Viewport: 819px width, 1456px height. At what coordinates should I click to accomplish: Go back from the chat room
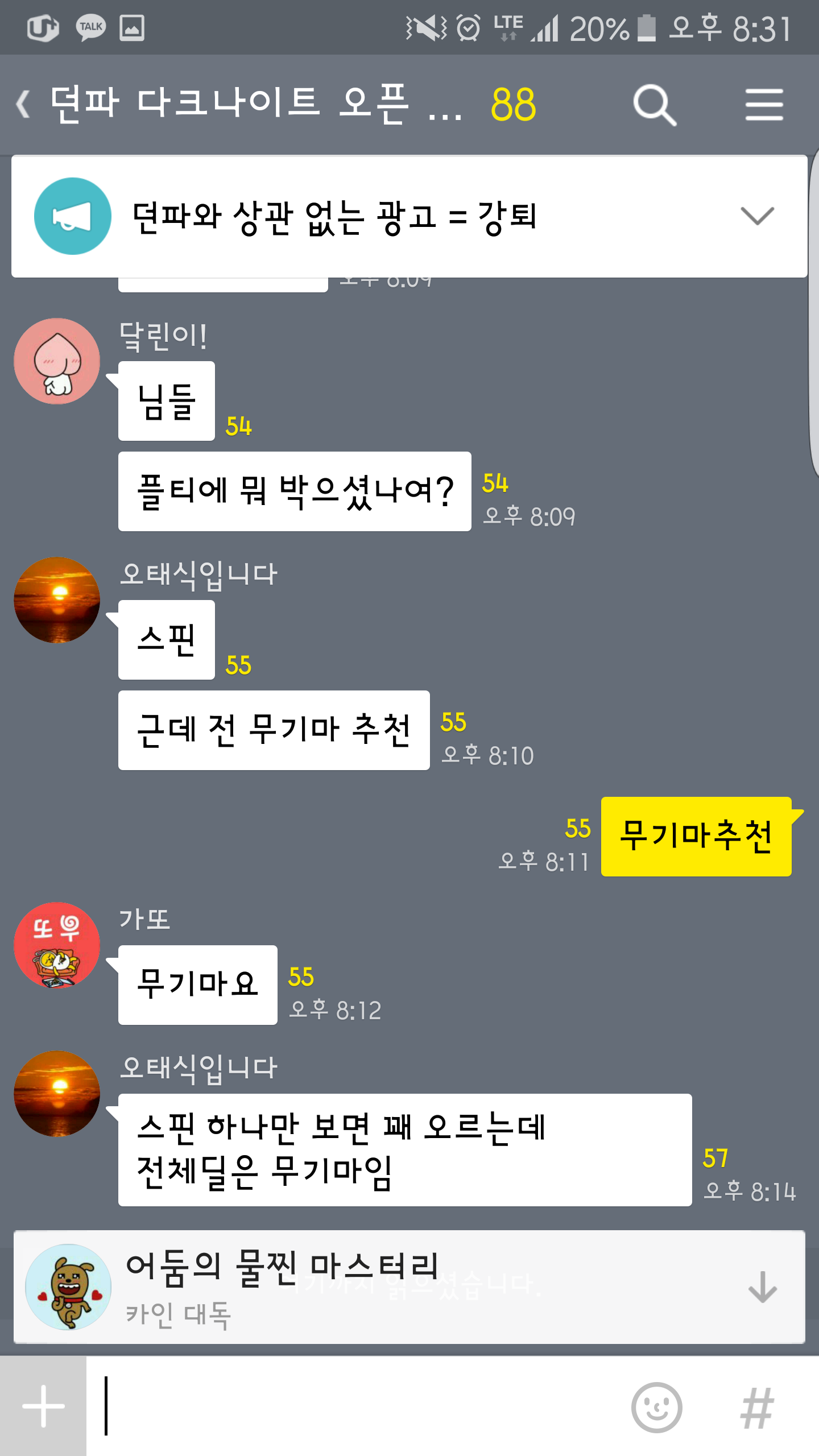point(24,105)
